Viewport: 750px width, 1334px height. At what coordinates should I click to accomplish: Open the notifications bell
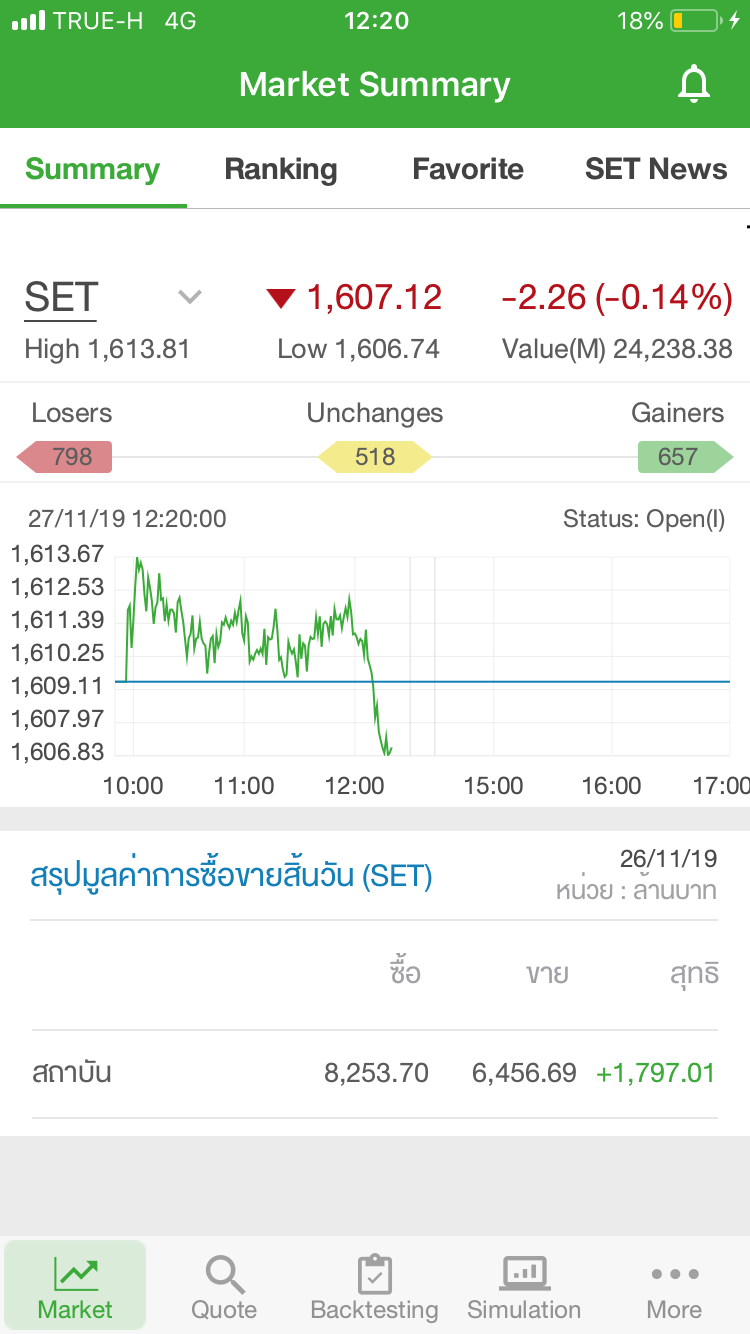click(693, 85)
